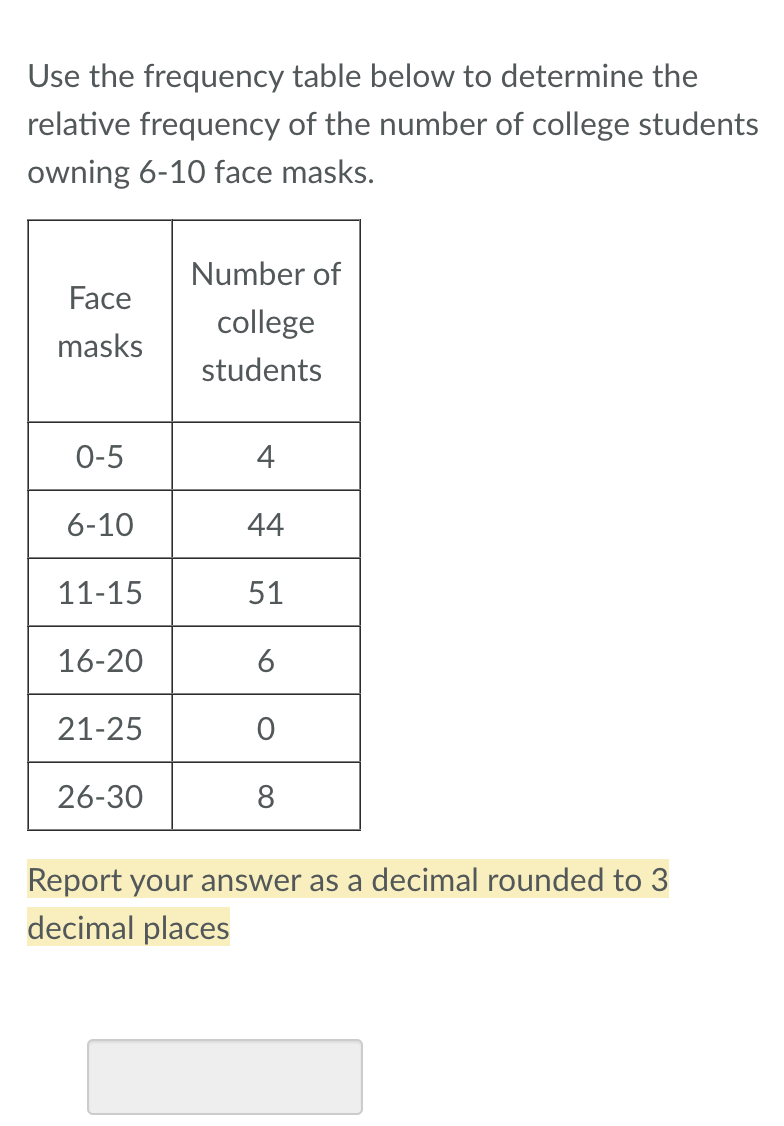Click the 26-30 row label
The height and width of the screenshot is (1126, 784).
(x=99, y=796)
